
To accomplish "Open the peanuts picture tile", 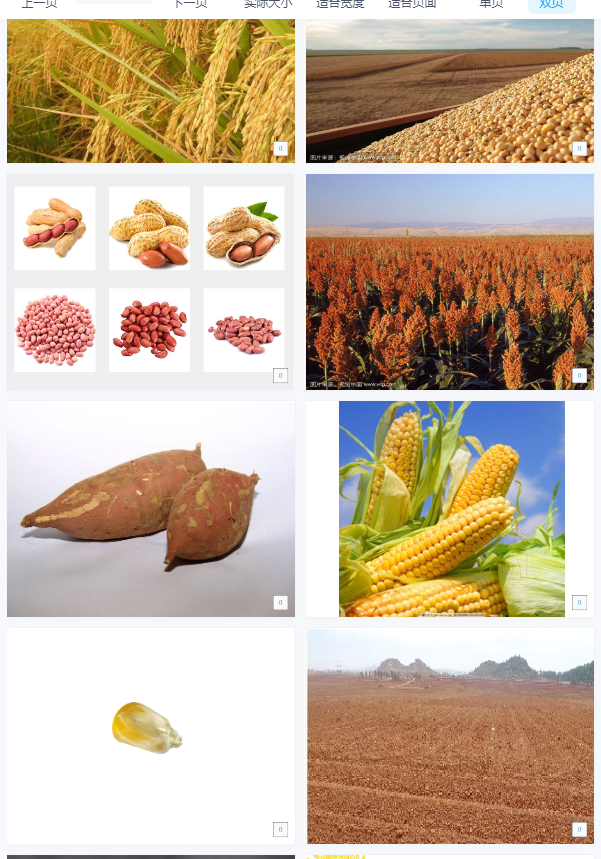I will [151, 281].
